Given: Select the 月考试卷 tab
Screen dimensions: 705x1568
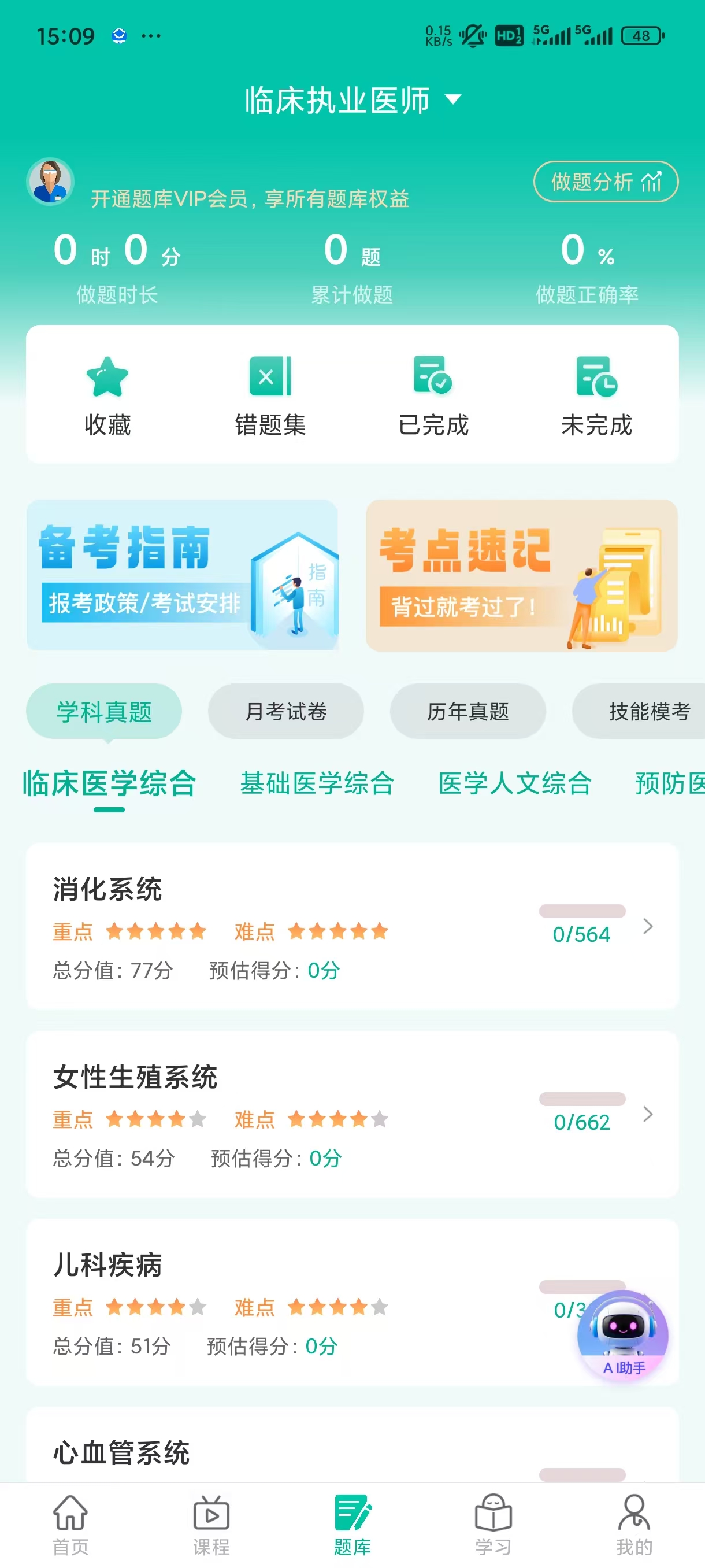Looking at the screenshot, I should point(285,711).
